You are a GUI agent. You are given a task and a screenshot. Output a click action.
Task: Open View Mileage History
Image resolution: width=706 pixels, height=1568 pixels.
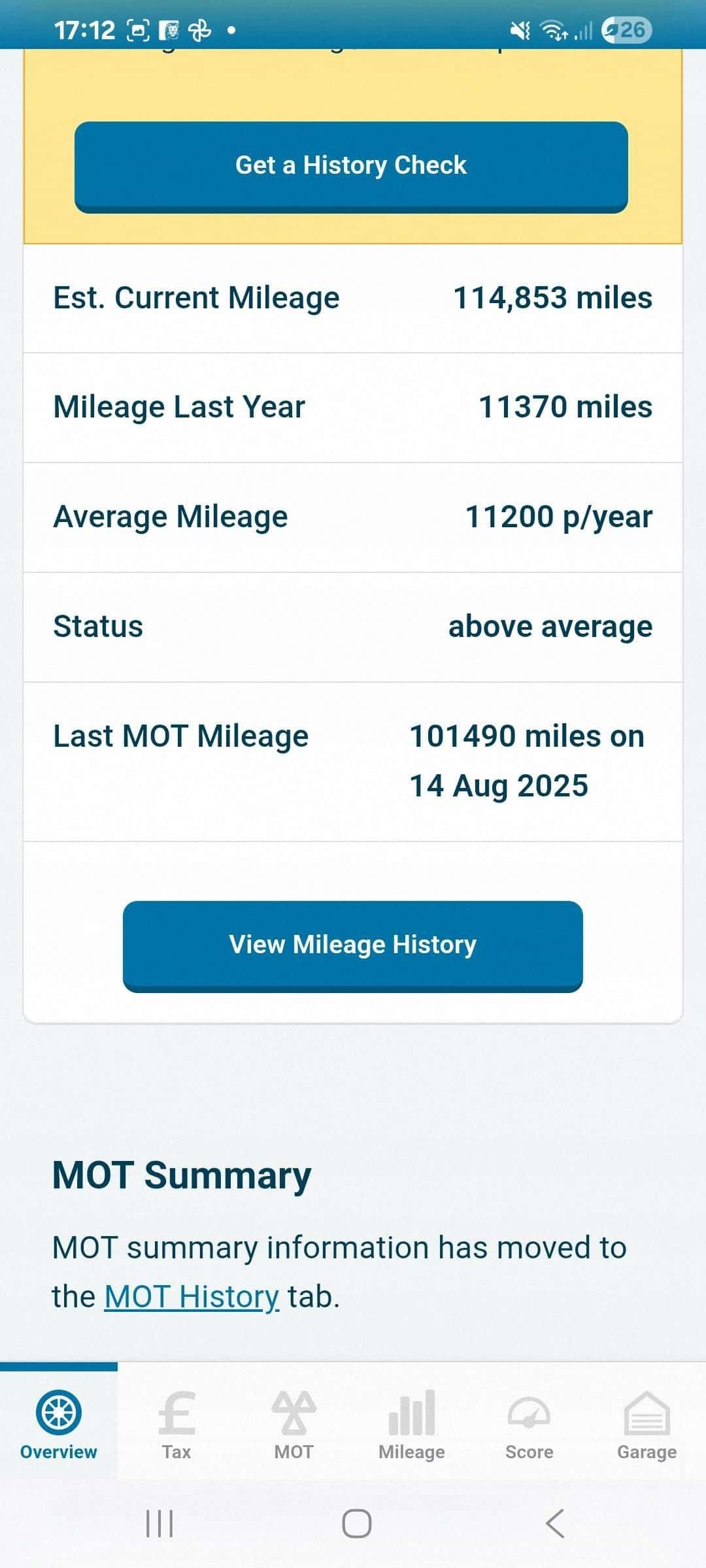[x=353, y=946]
